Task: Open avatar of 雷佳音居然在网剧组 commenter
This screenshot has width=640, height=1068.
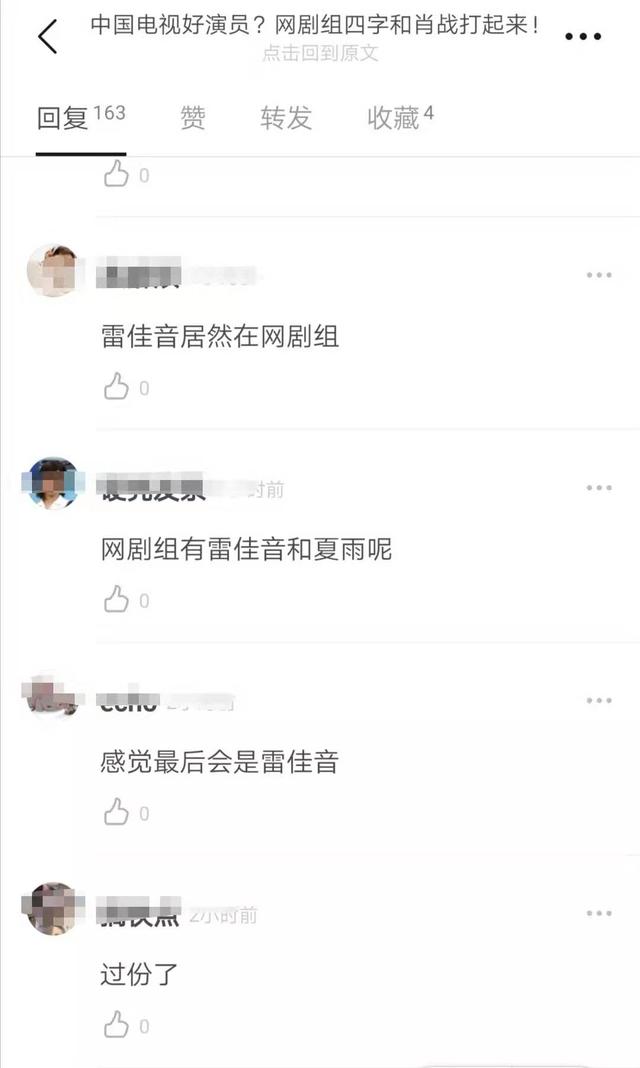Action: [x=51, y=270]
